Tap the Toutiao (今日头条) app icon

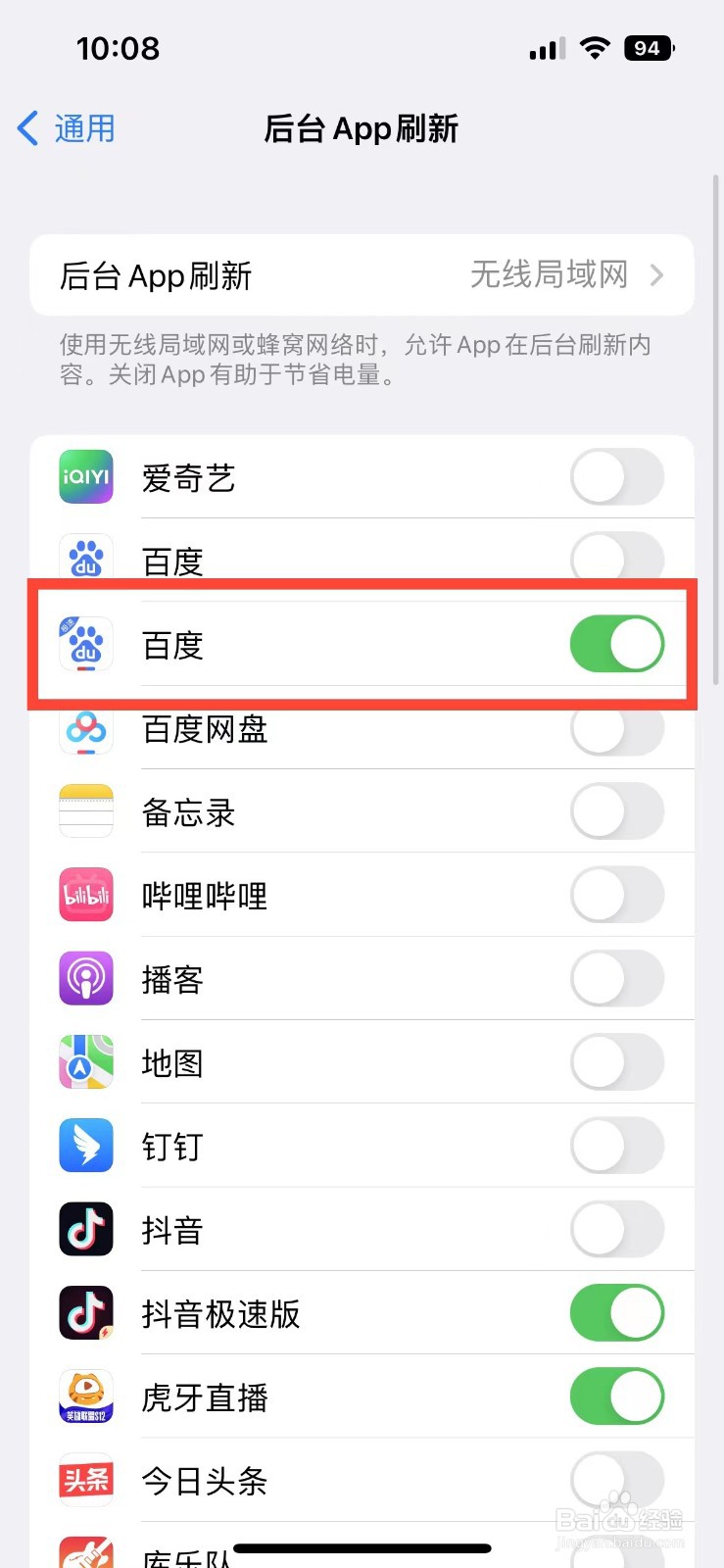85,1481
